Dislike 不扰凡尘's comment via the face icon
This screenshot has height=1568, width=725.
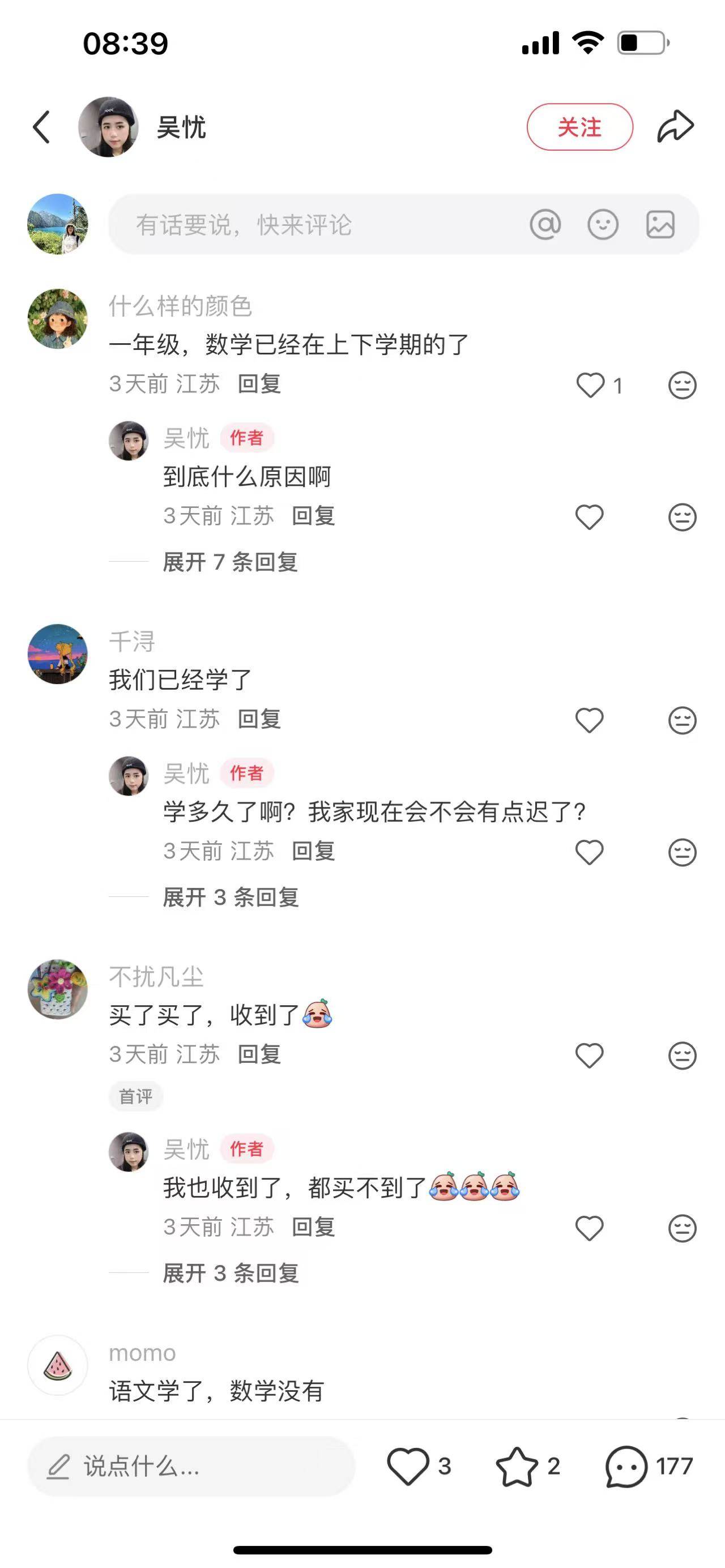click(682, 1055)
